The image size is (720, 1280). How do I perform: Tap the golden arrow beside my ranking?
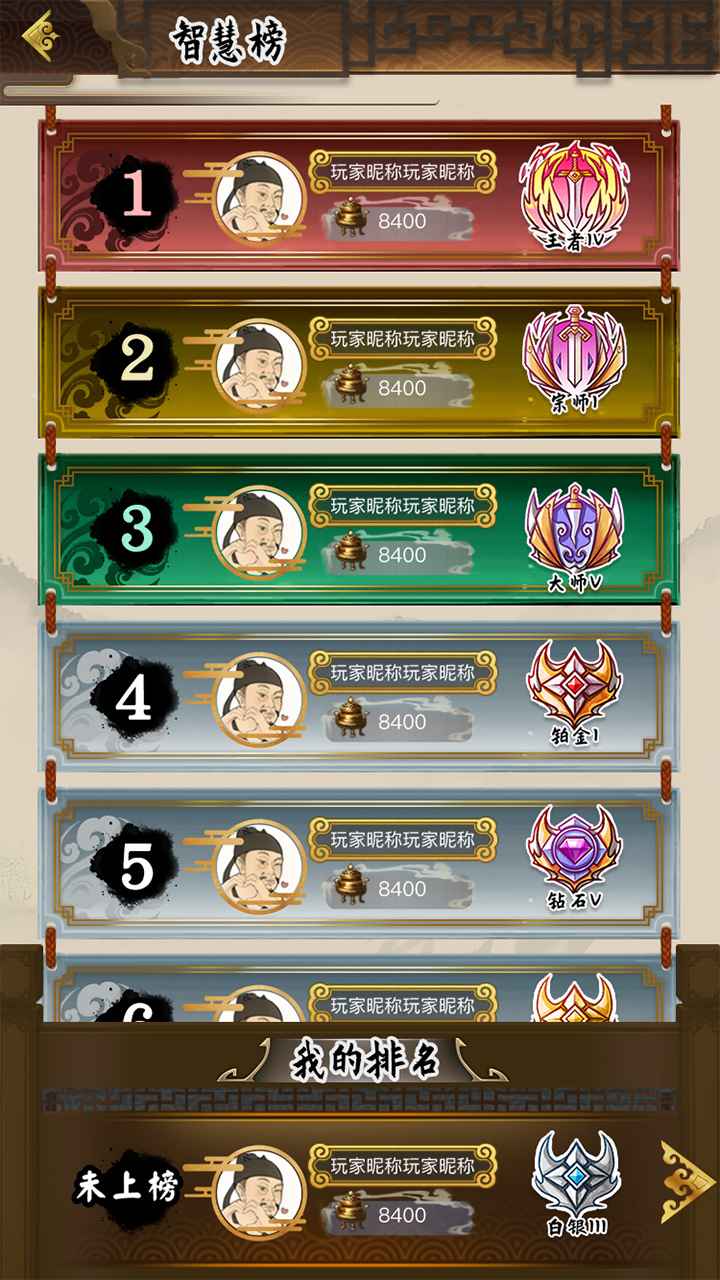pos(688,1183)
